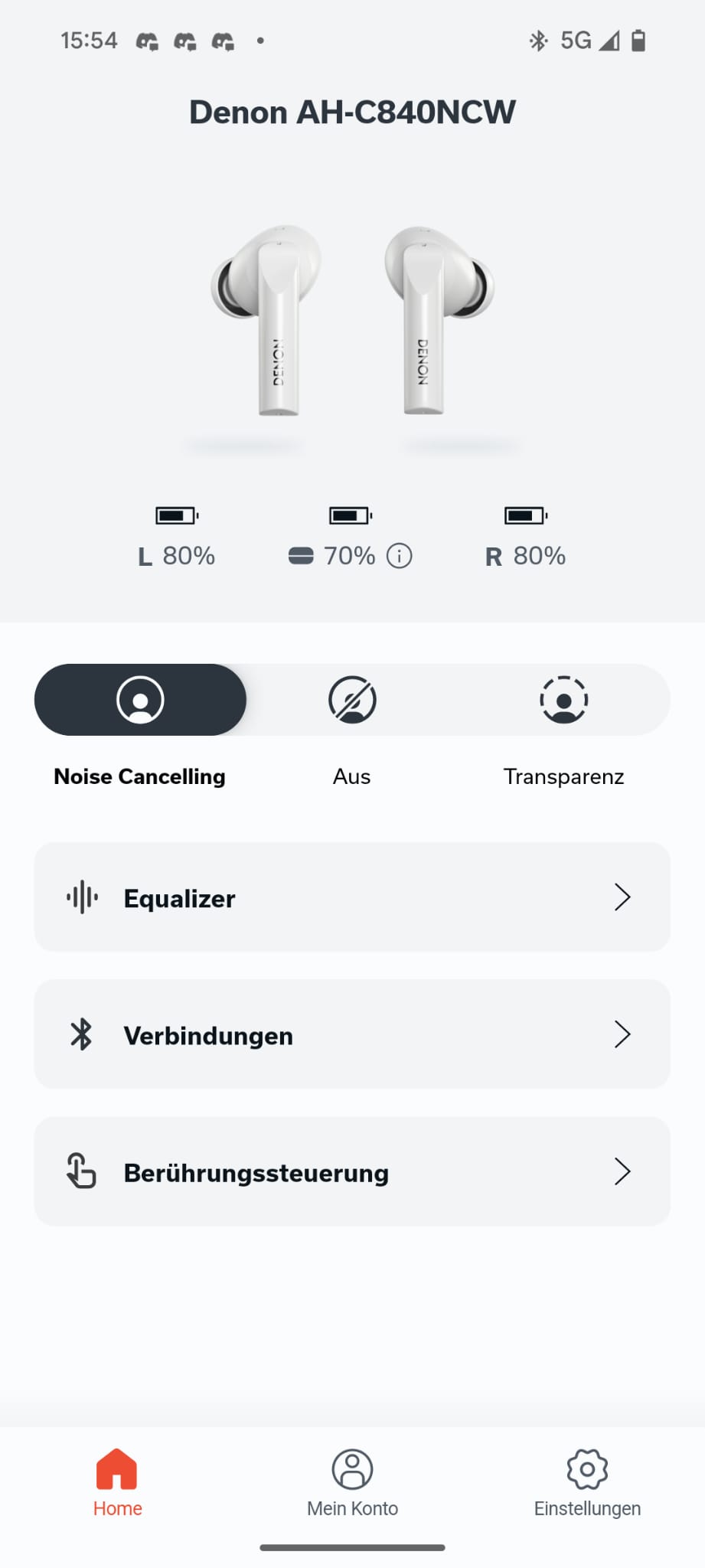Select Noise Cancelling mode

click(x=140, y=700)
